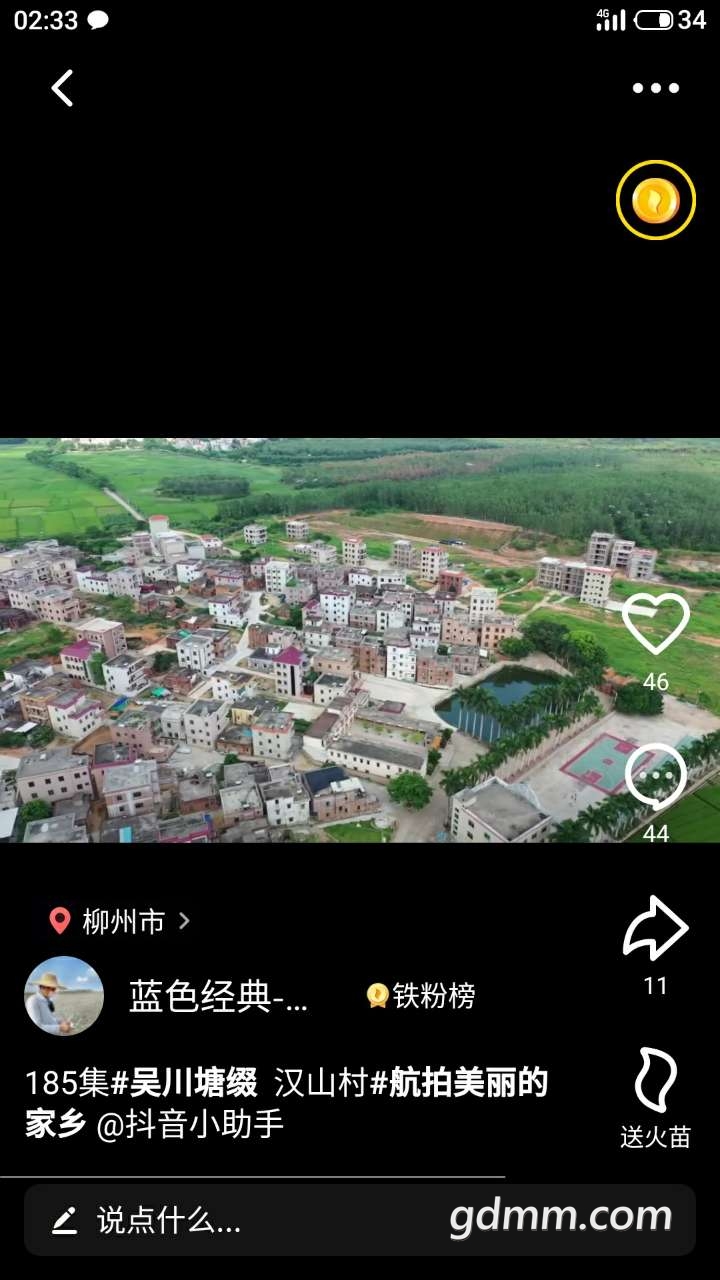720x1280 pixels.
Task: Open the three-dot overflow menu
Action: click(x=655, y=88)
